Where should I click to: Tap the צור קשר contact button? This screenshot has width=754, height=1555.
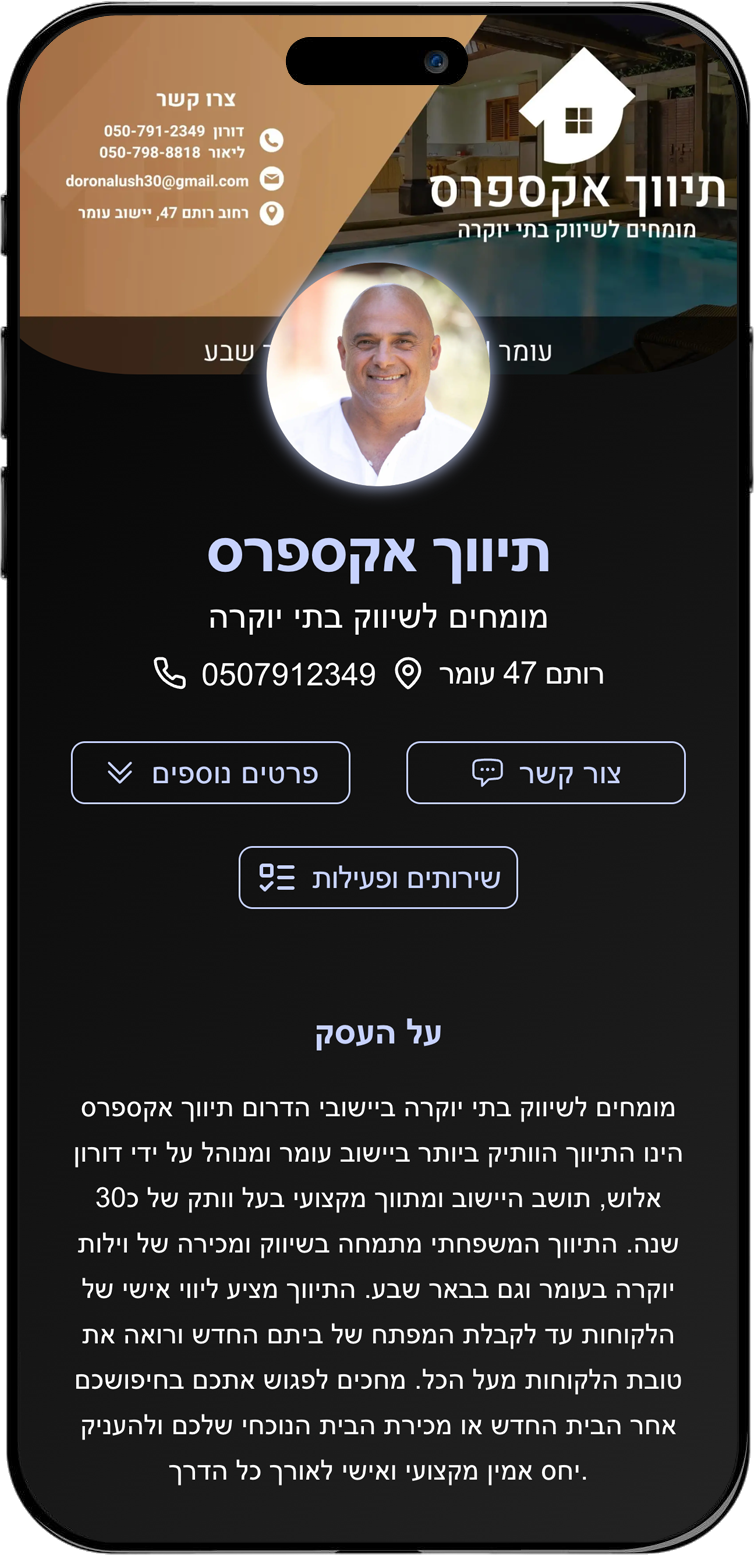(x=546, y=773)
